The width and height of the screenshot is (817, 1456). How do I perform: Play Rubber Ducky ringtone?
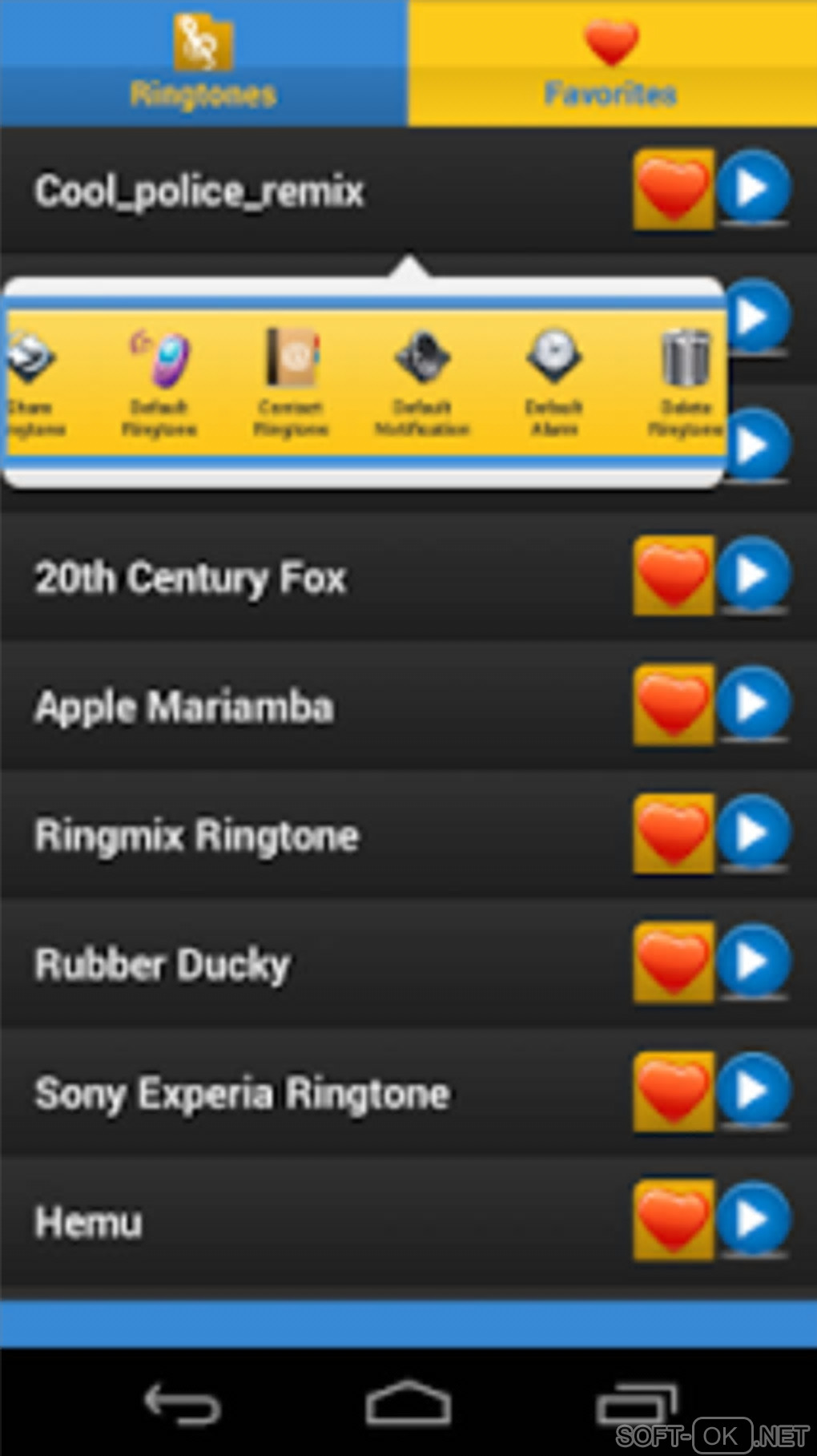pyautogui.click(x=752, y=962)
